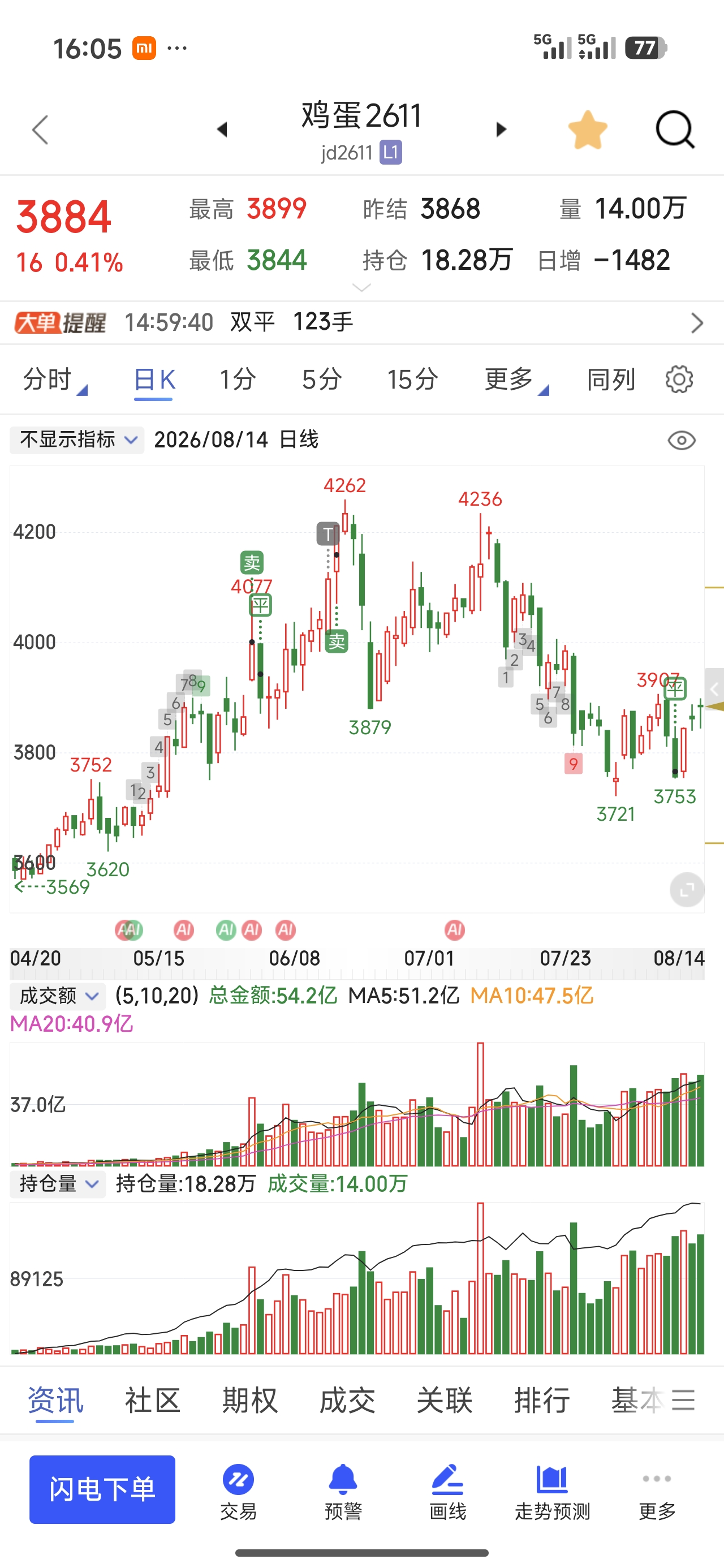Tap the 闪电下单 button

click(x=102, y=1489)
